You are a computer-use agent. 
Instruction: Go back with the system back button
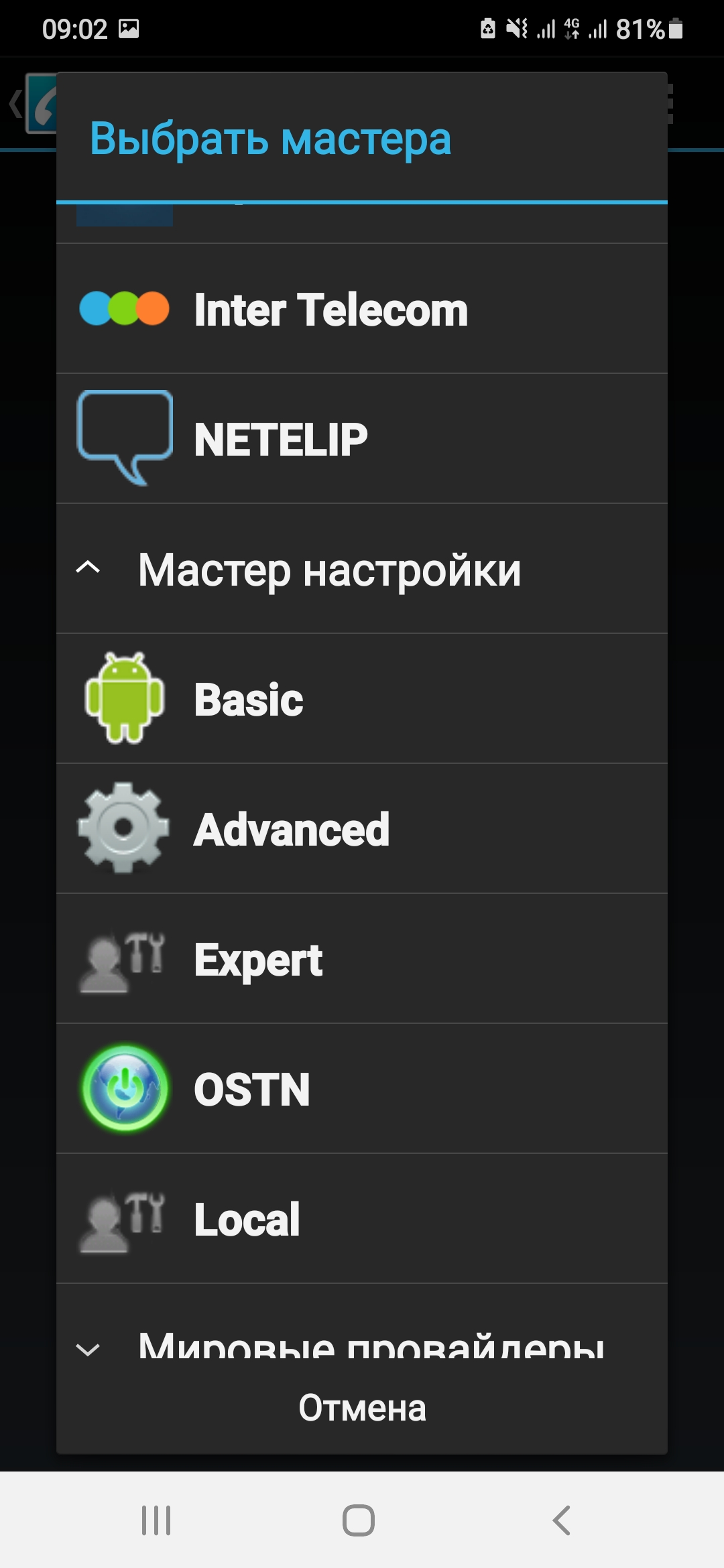[562, 1520]
